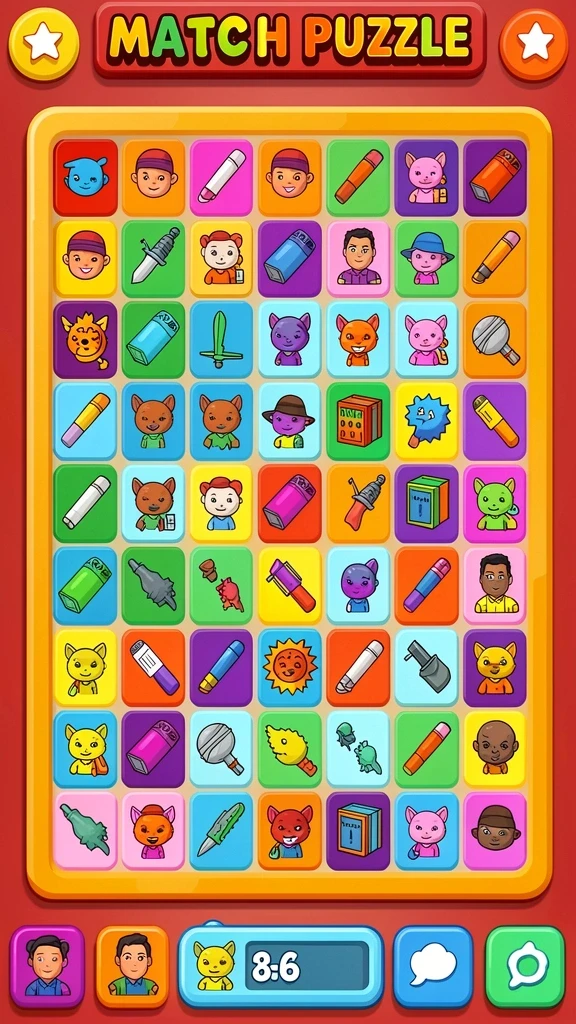This screenshot has height=1024, width=576.
Task: Select the player avatar on orange background
Action: (x=133, y=967)
